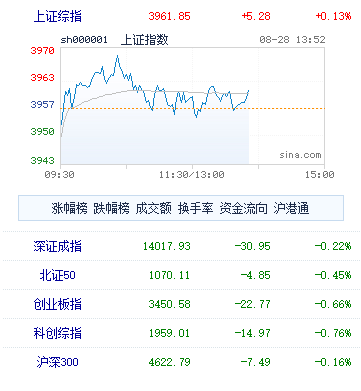View the 成交额 ranking
Screen dimensions: 361x391
(154, 208)
